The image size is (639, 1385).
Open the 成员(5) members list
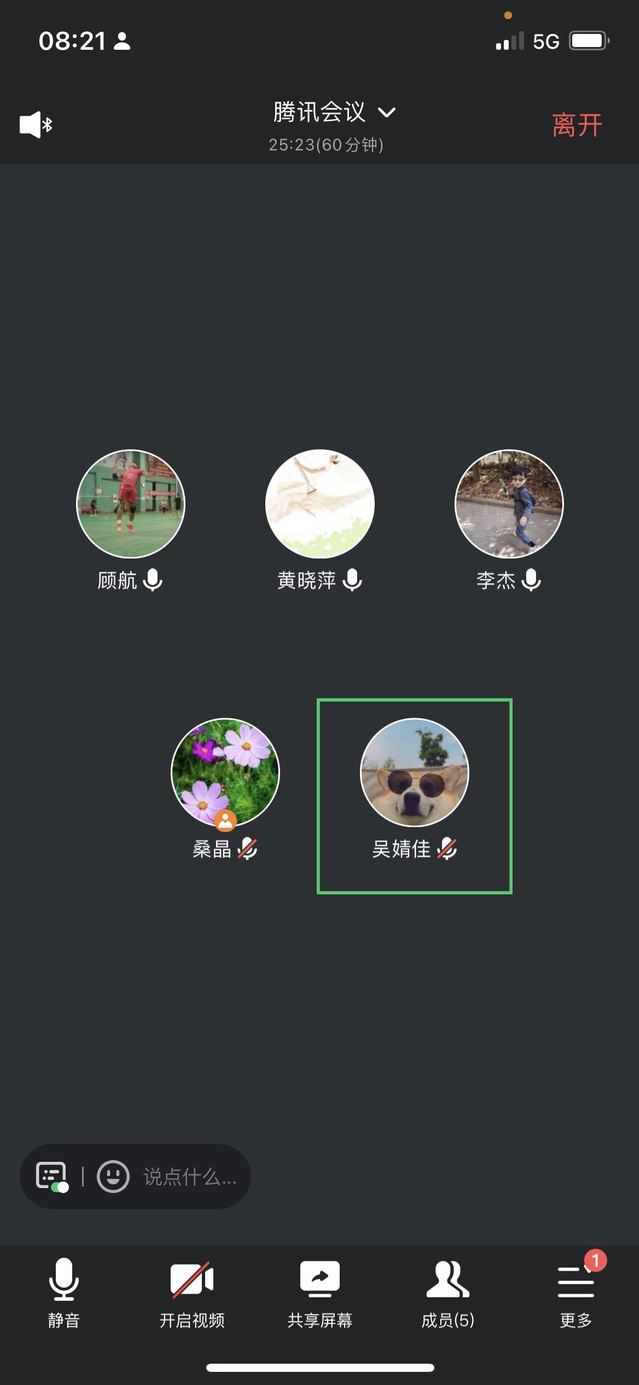click(x=448, y=1292)
